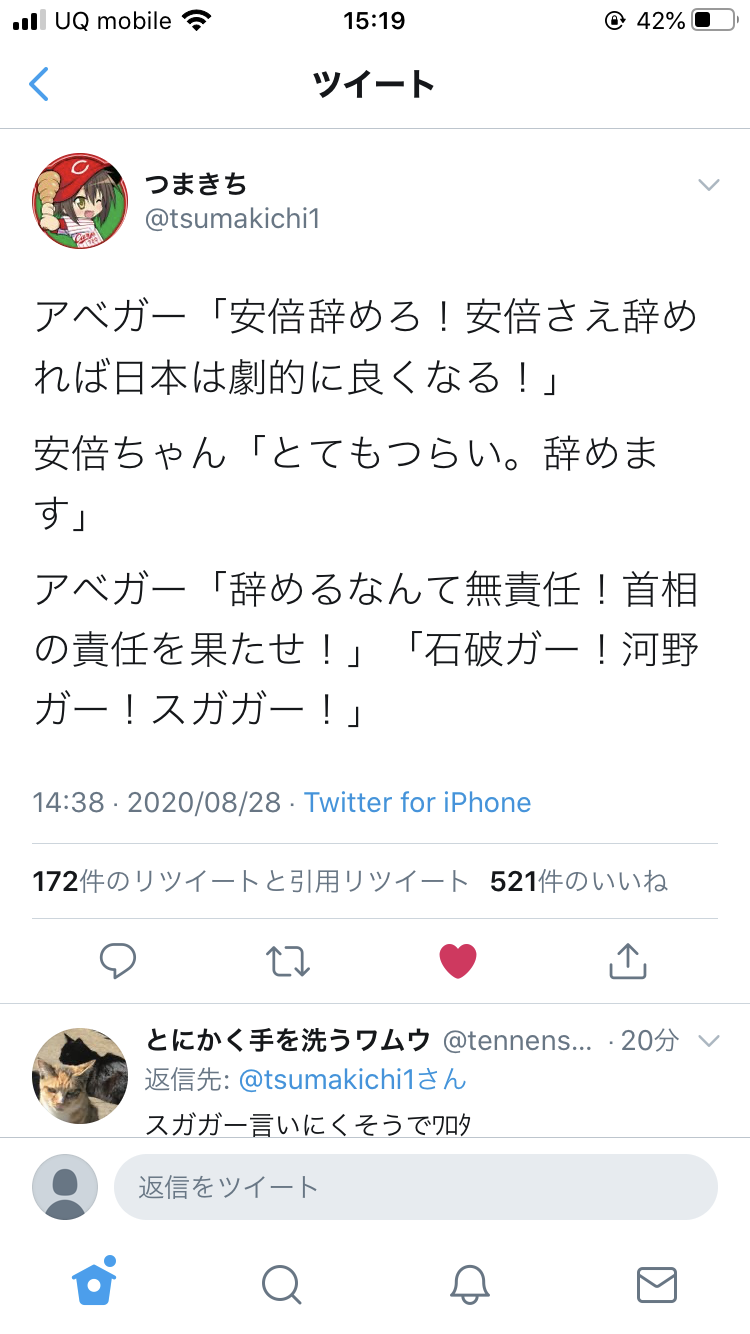Viewport: 750px width, 1334px height.
Task: Share つまきち's tweet
Action: click(x=627, y=960)
